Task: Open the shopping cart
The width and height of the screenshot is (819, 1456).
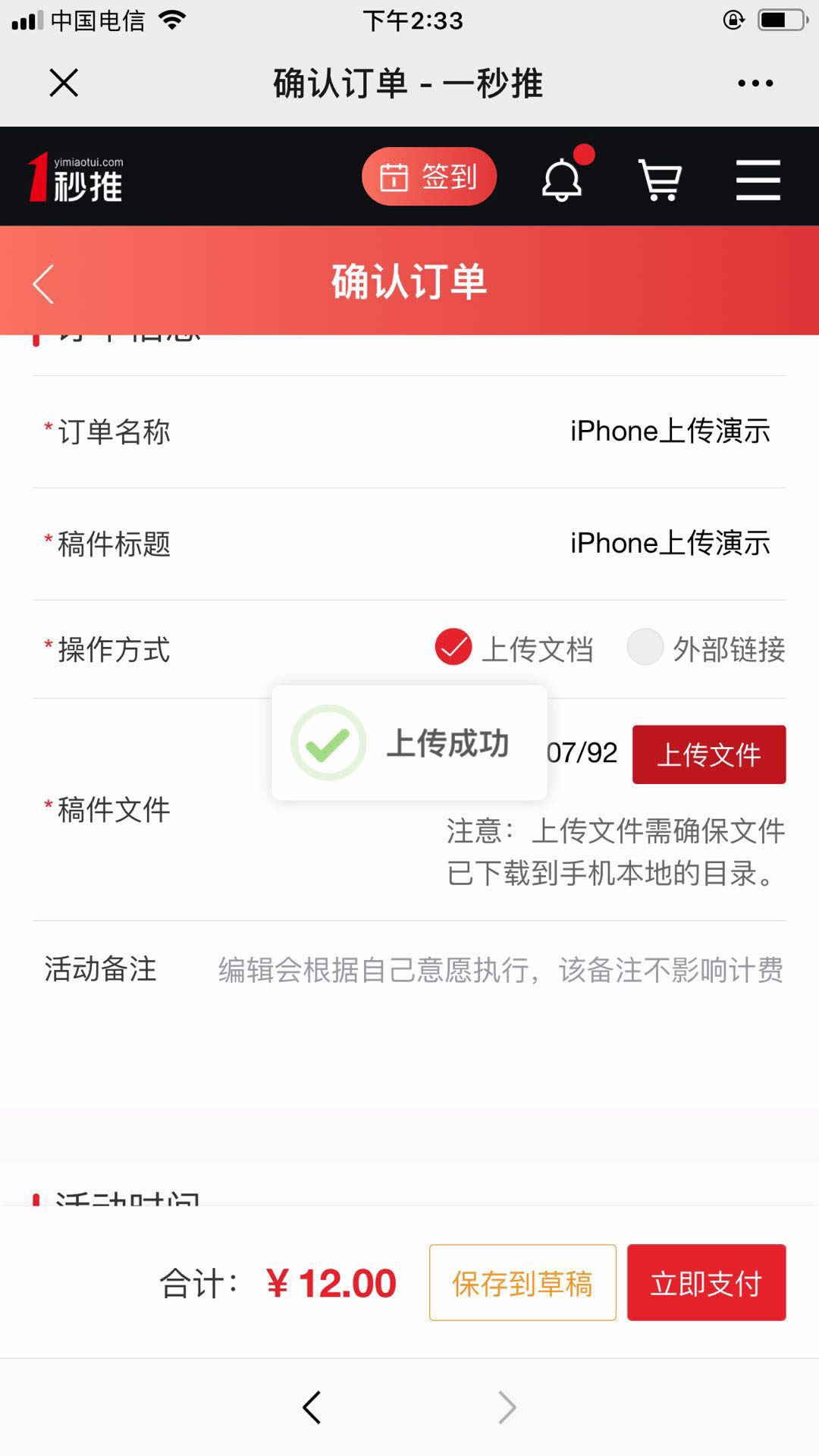Action: coord(660,180)
